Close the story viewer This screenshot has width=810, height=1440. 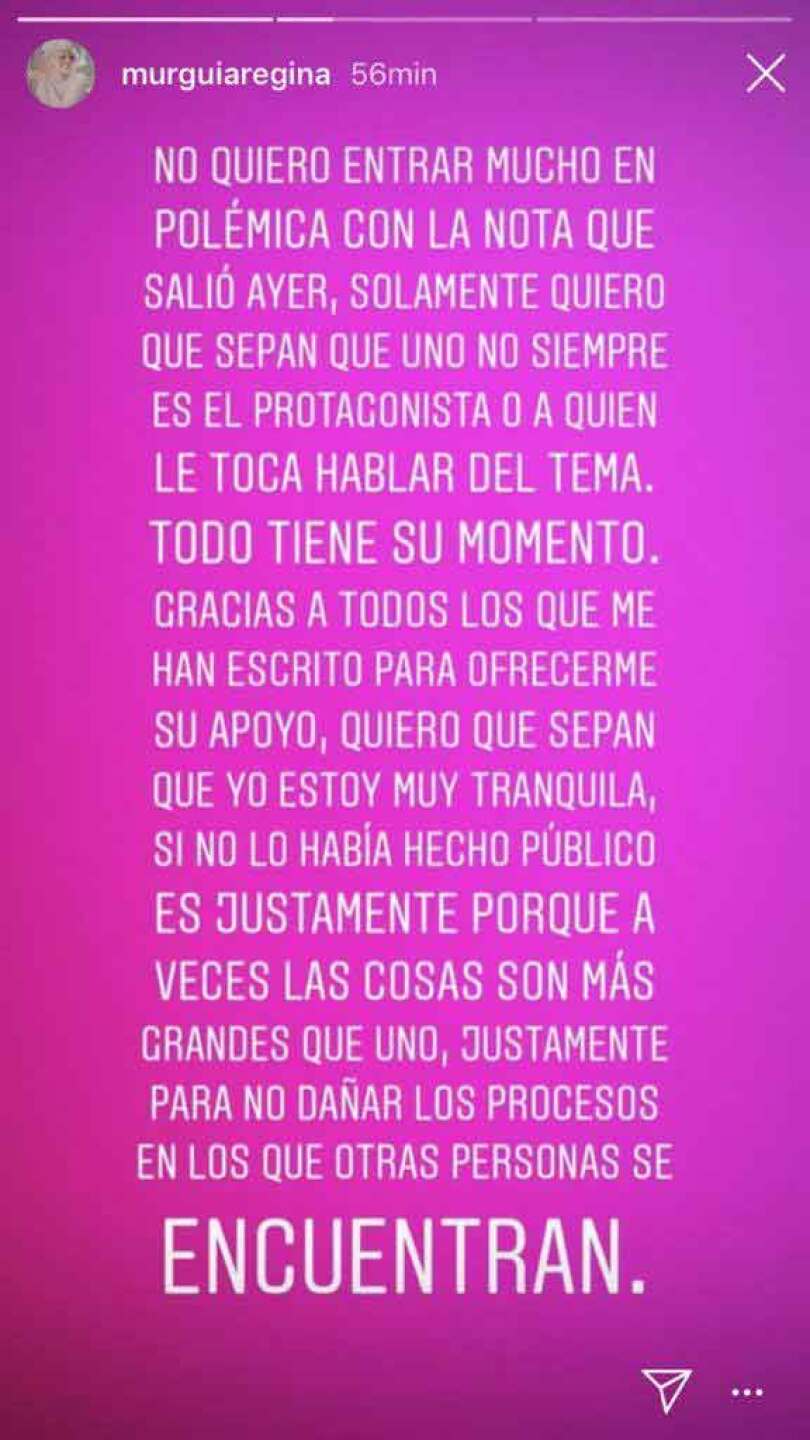(x=765, y=74)
